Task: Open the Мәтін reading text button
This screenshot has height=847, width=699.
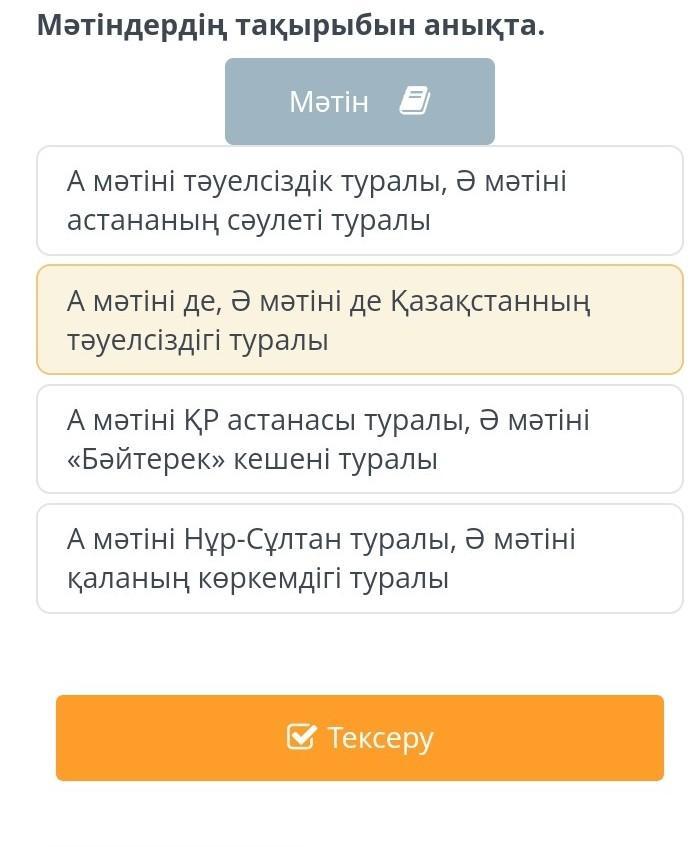Action: [359, 101]
